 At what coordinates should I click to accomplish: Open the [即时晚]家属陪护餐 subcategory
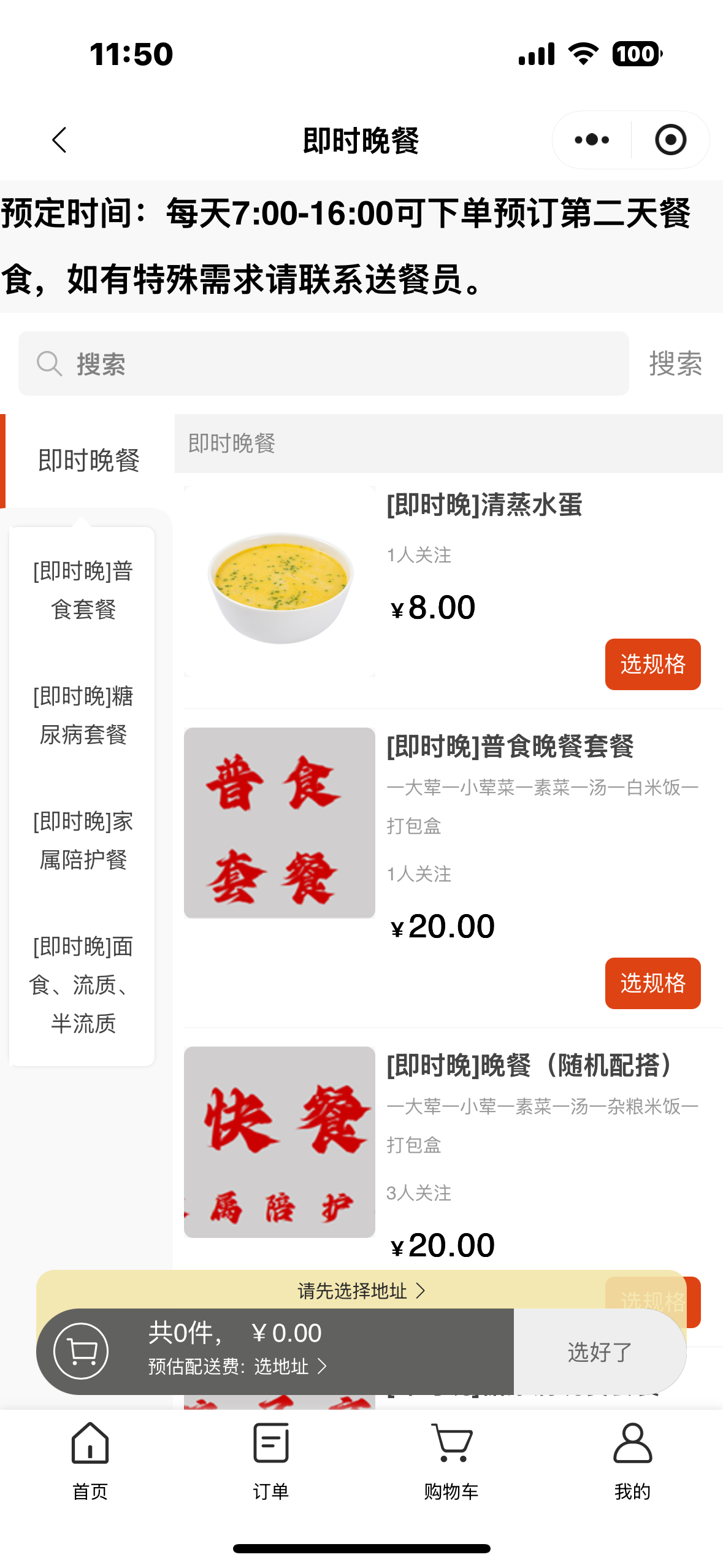(83, 840)
